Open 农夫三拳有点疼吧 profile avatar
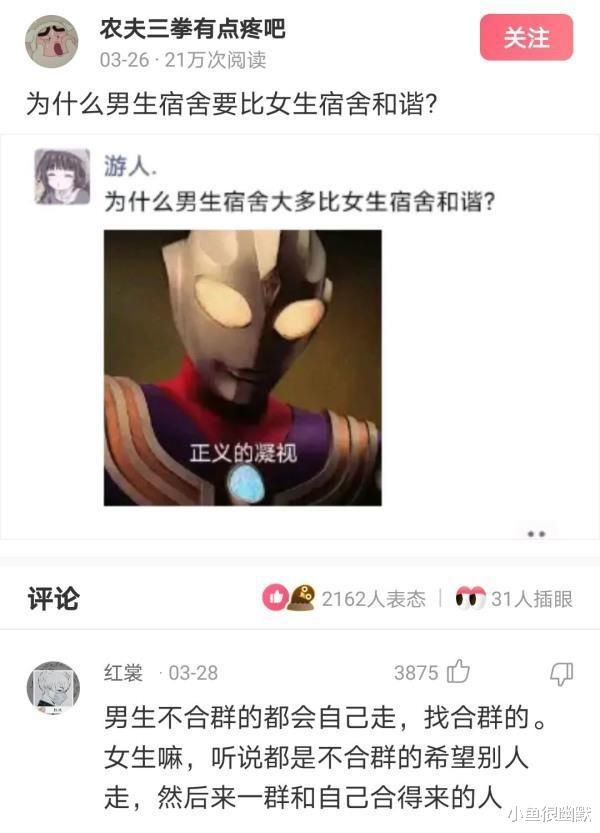This screenshot has height=833, width=600. [x=51, y=42]
